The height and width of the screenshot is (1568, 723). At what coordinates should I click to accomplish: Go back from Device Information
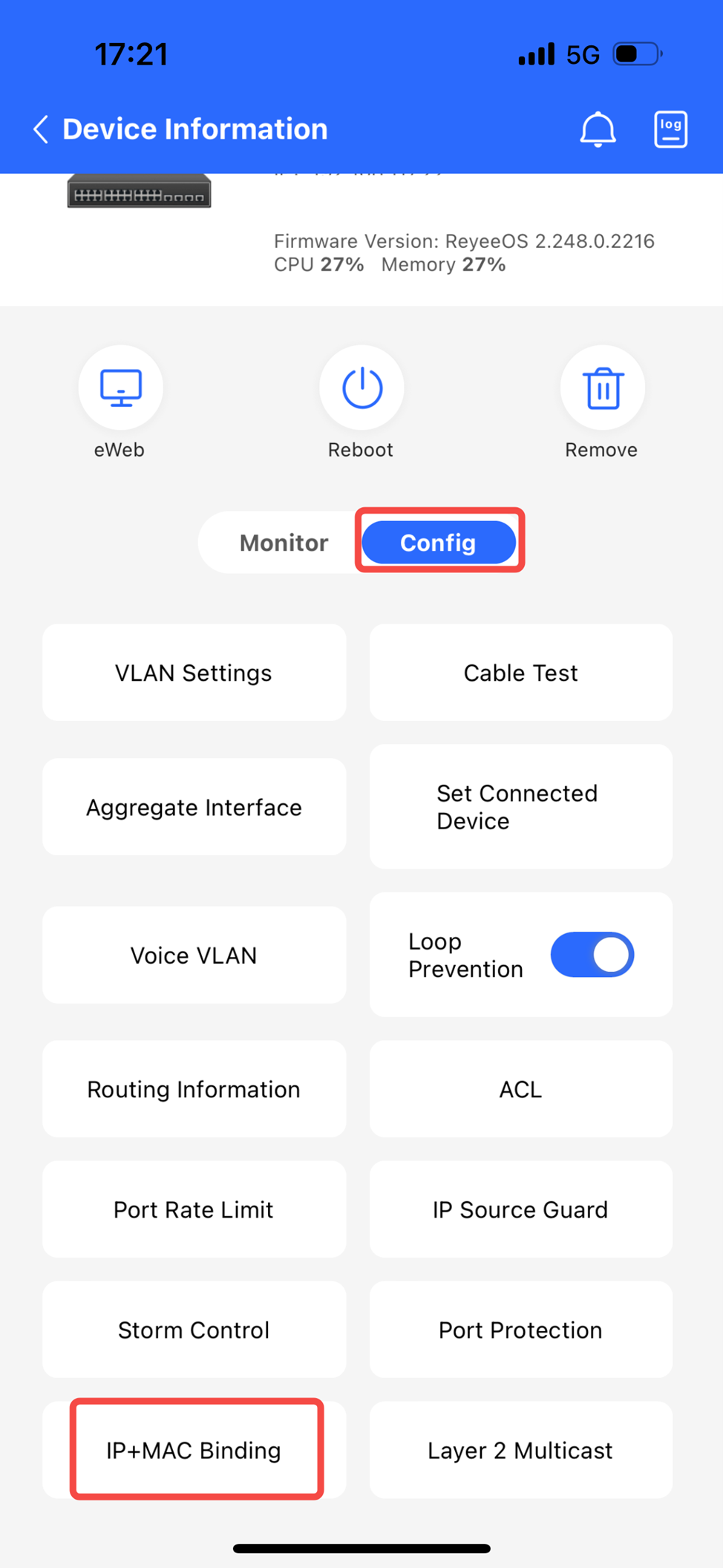(x=42, y=129)
